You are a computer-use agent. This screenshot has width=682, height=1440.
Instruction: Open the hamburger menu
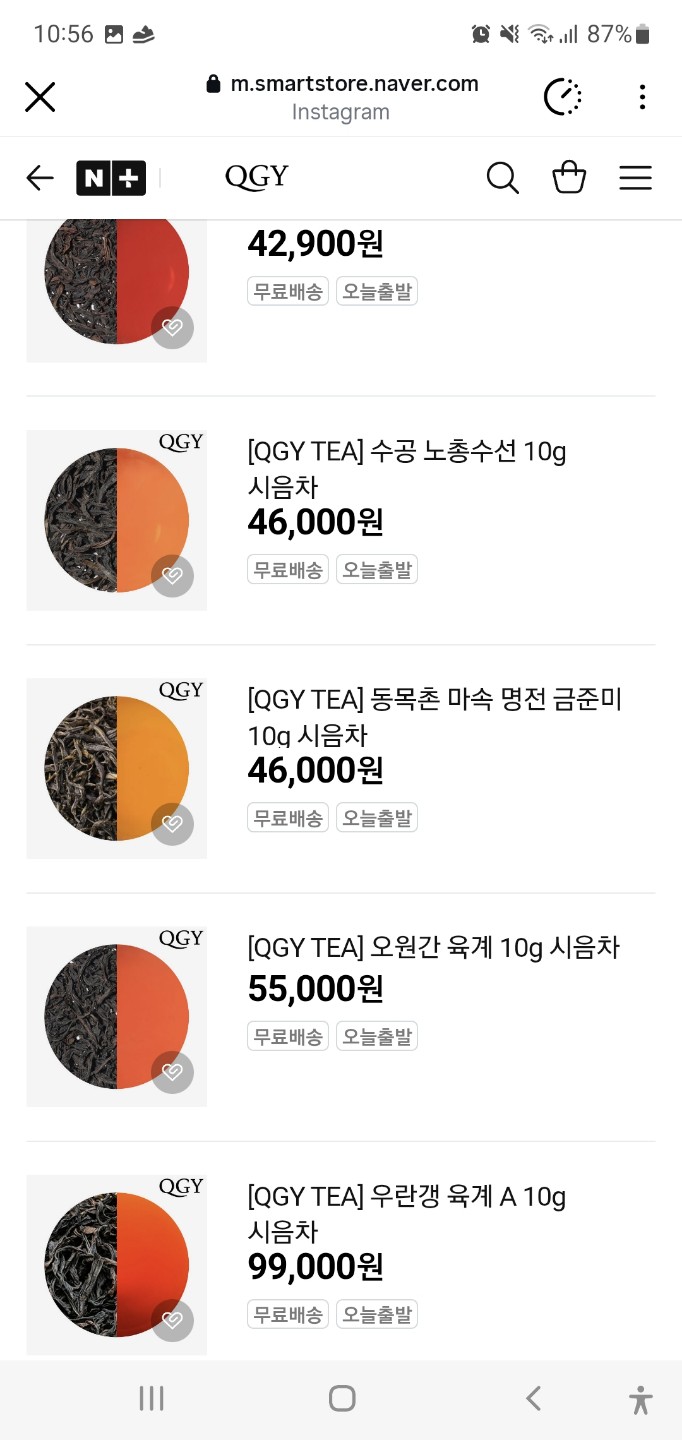click(x=635, y=178)
